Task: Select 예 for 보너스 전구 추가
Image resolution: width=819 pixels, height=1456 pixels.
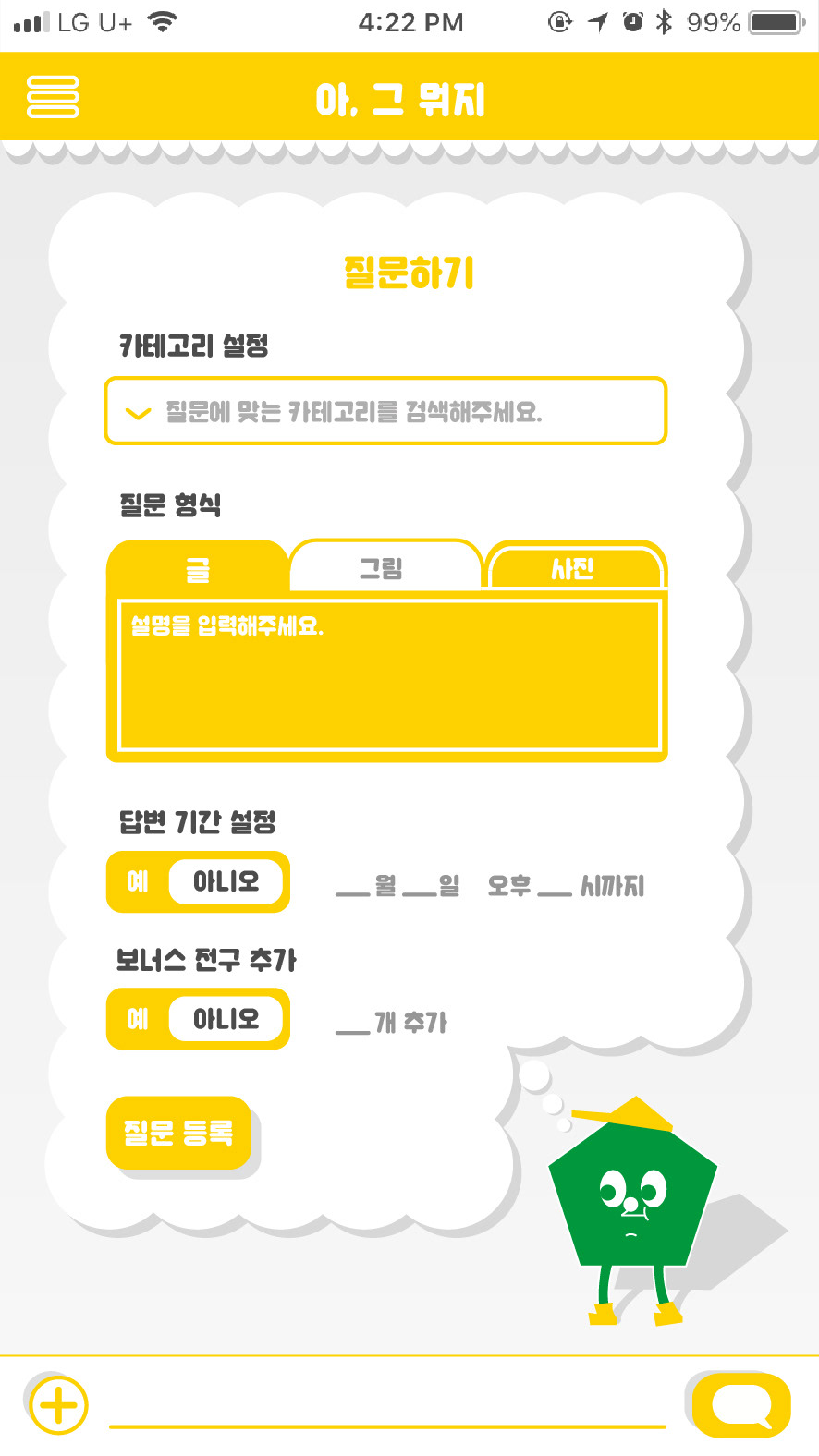Action: [138, 1019]
